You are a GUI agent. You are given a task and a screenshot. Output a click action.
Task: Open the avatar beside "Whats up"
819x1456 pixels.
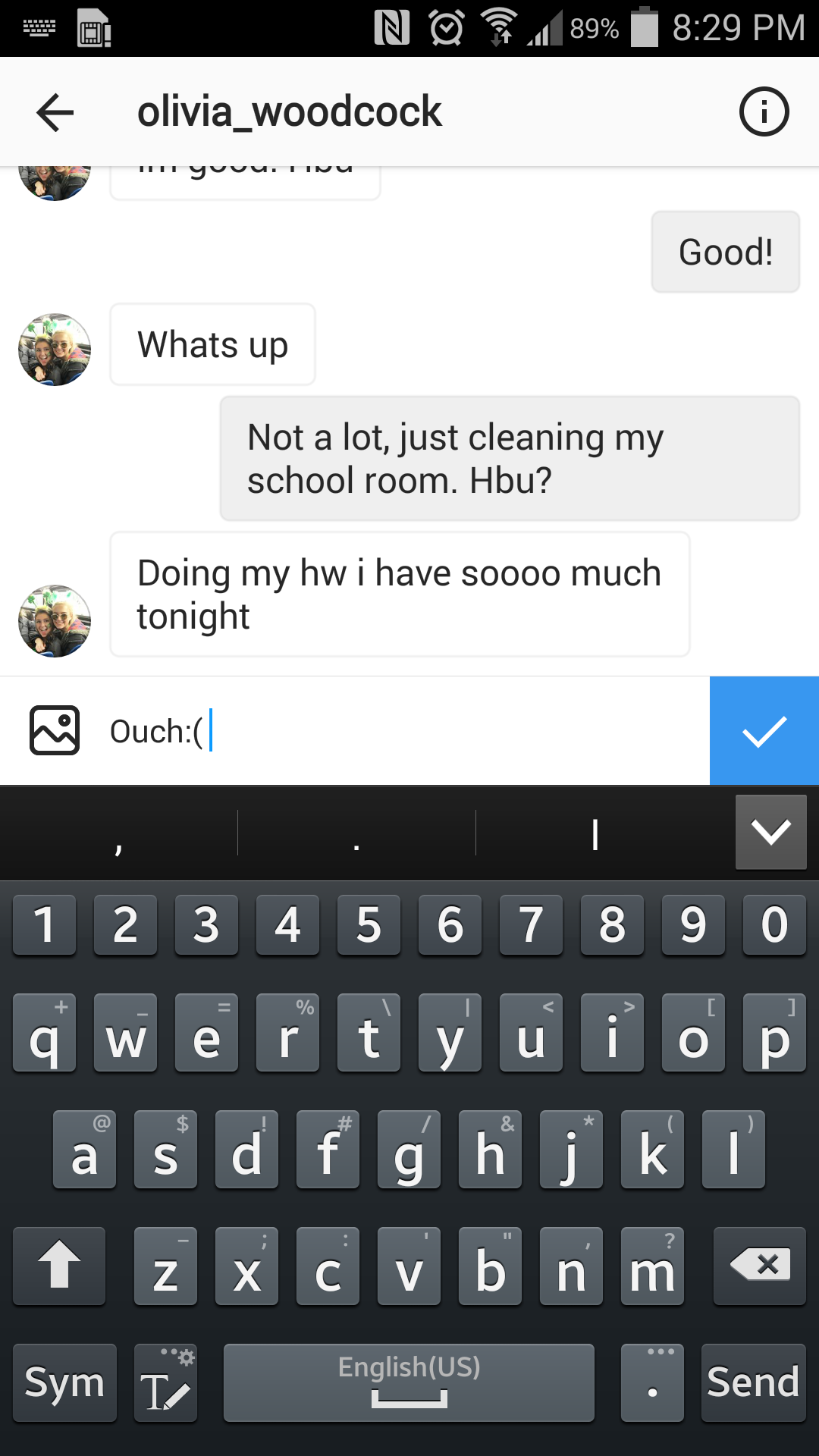(x=55, y=350)
